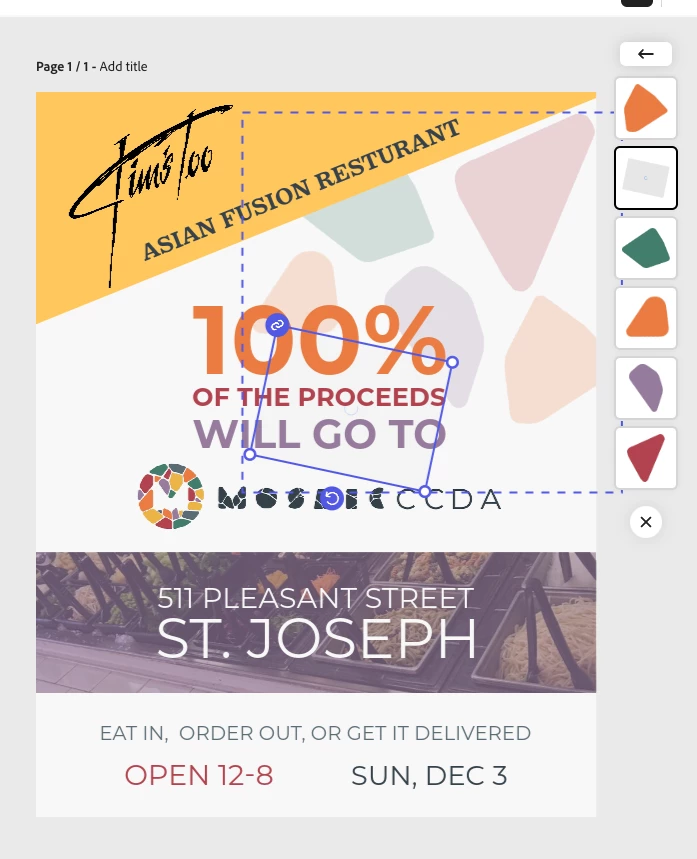Select the green shape layer
The width and height of the screenshot is (697, 859).
(646, 248)
